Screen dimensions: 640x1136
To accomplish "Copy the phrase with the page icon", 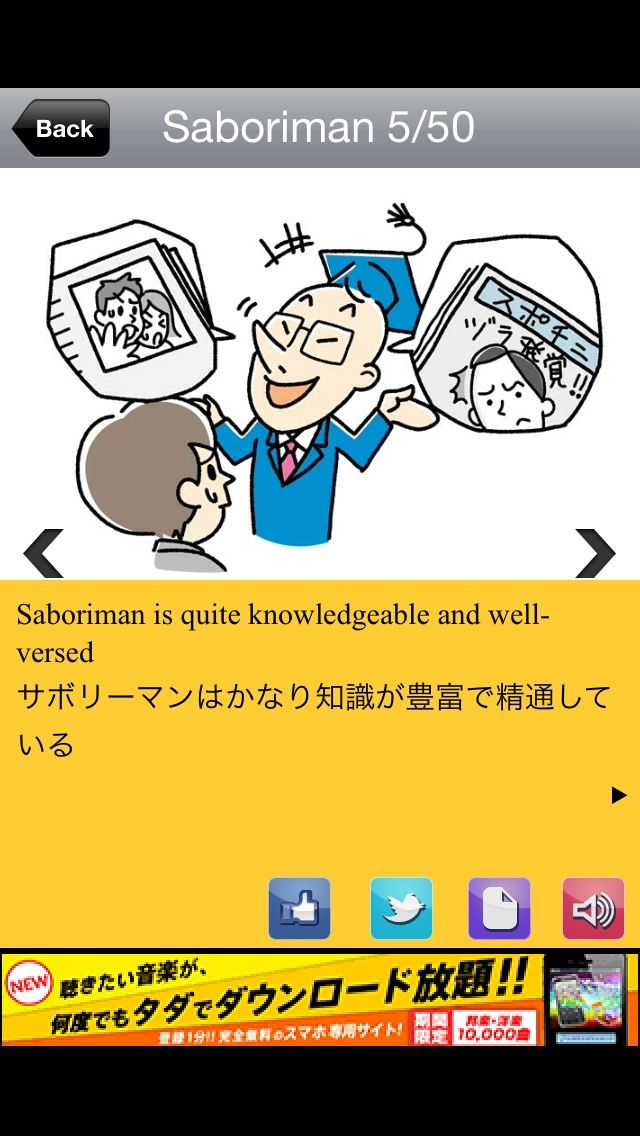I will pyautogui.click(x=499, y=908).
